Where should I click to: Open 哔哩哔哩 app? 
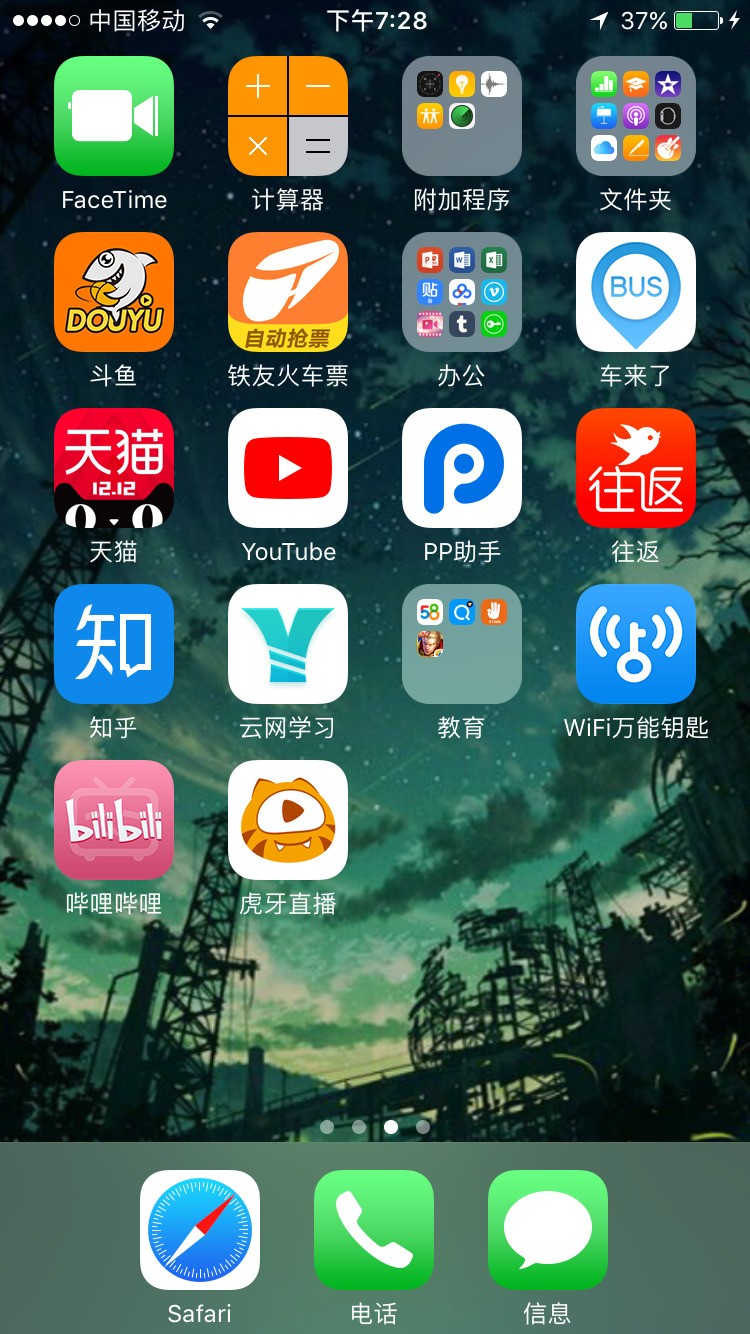(114, 820)
